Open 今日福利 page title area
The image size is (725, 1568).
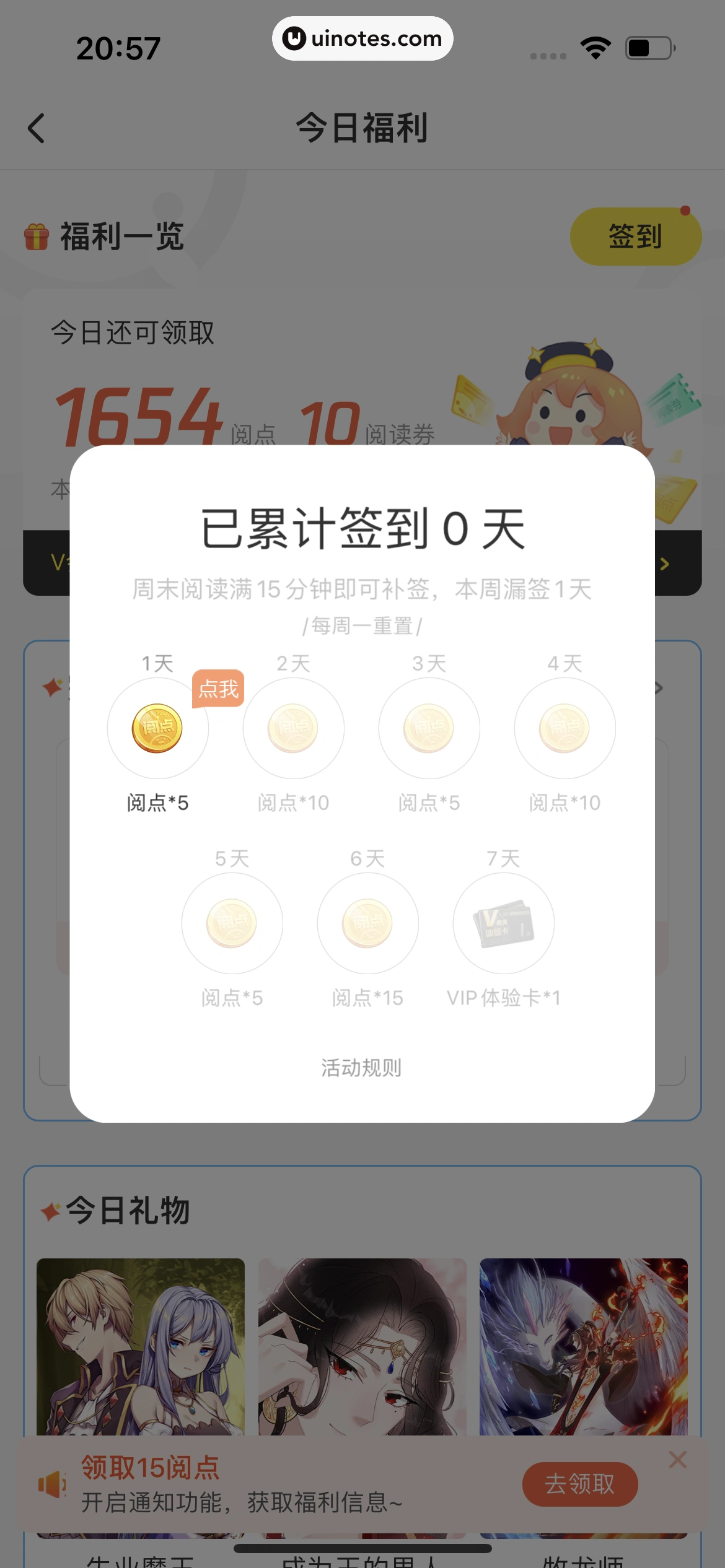click(362, 128)
